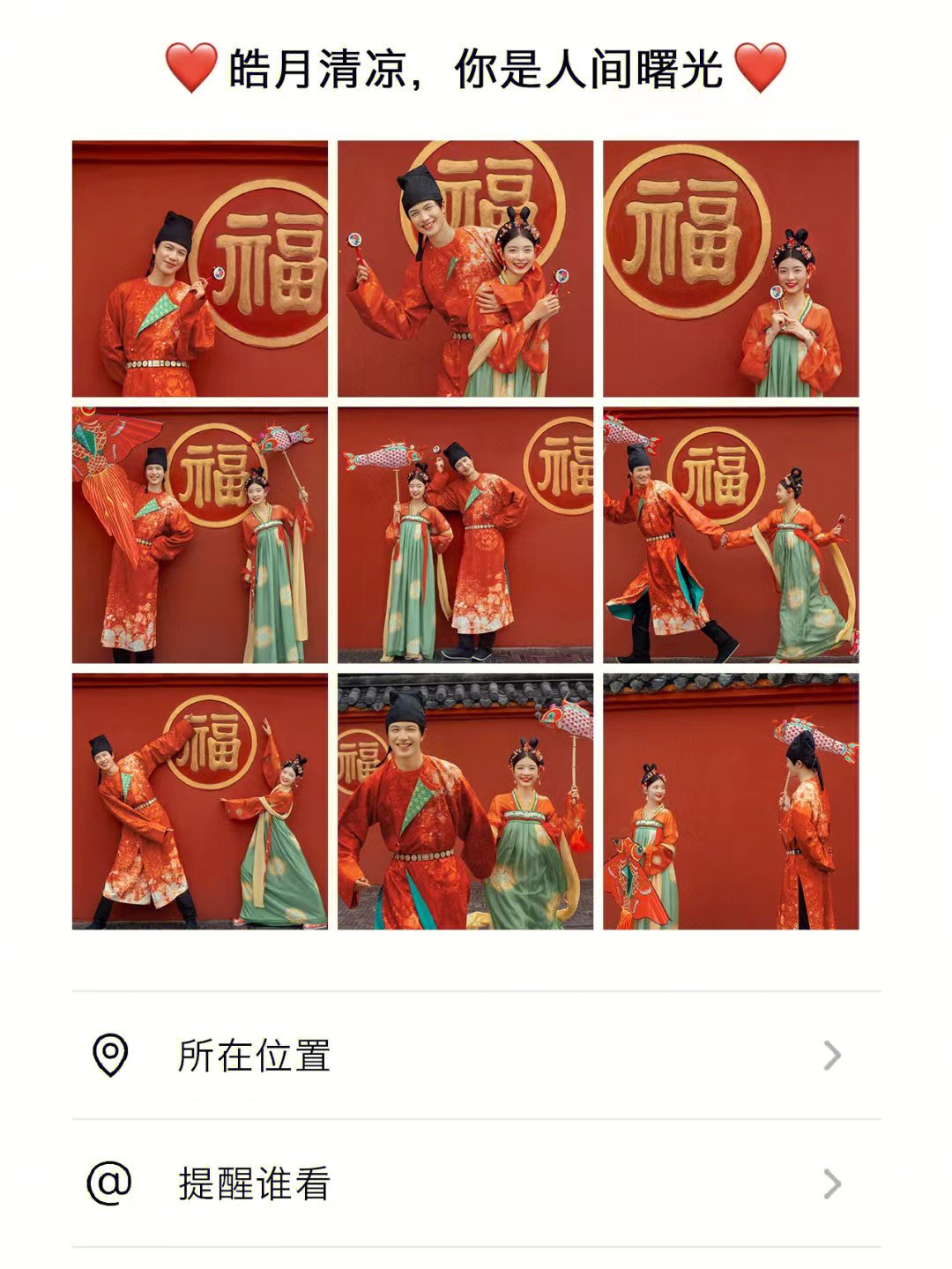This screenshot has width=952, height=1269.
Task: Open photo of man with his back turned
Action: pyautogui.click(x=731, y=801)
